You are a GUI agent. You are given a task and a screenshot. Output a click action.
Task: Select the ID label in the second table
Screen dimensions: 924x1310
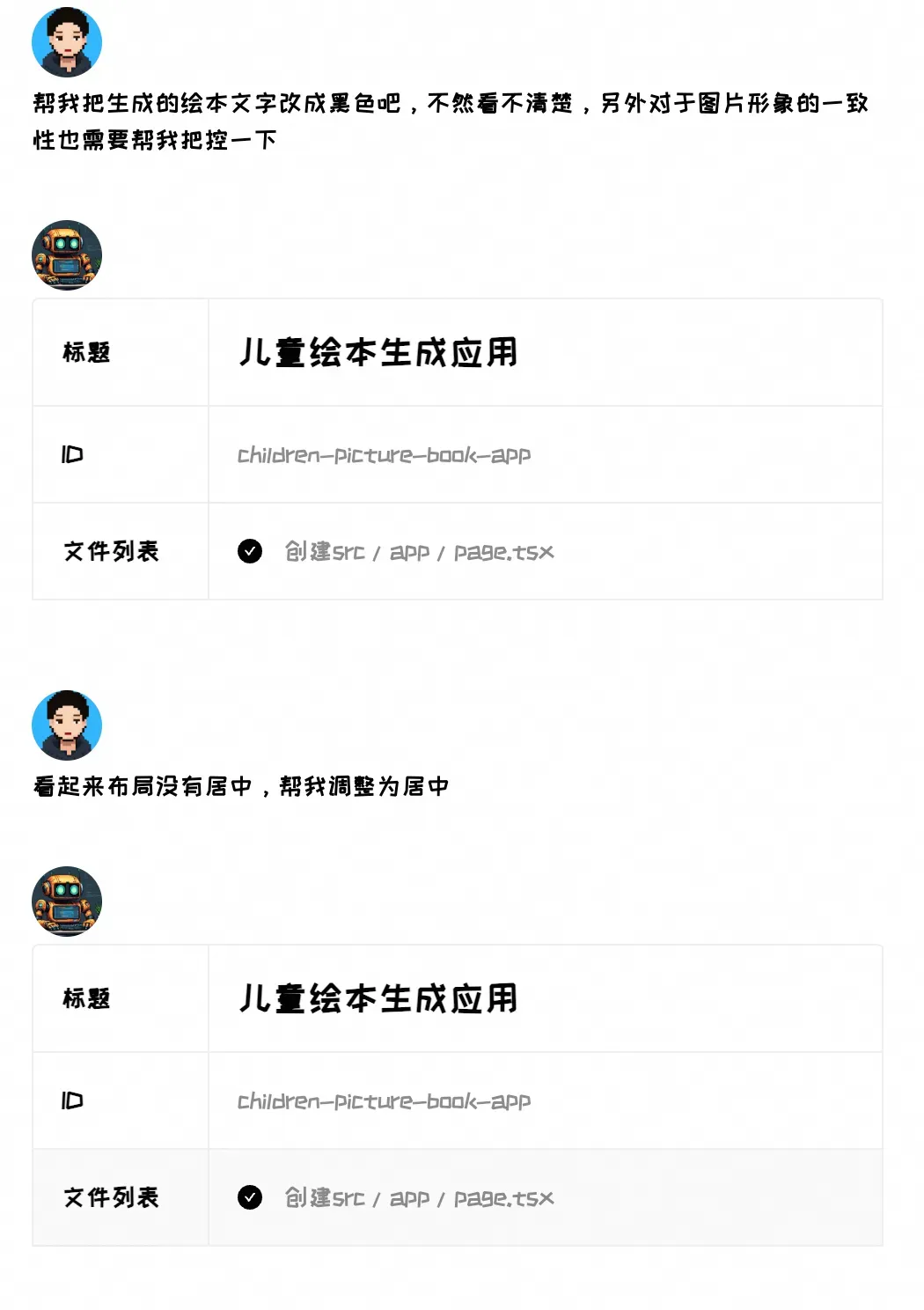[74, 1100]
